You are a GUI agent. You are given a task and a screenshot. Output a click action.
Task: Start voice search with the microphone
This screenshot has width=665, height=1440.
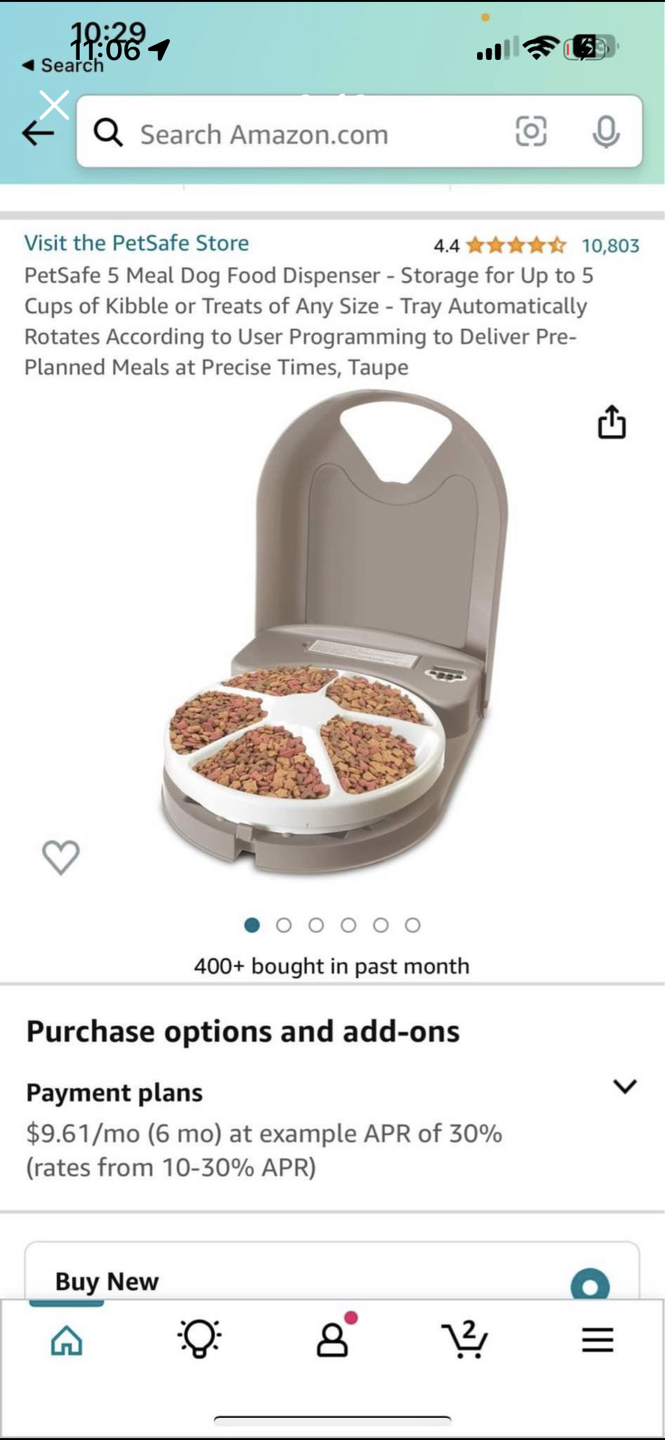coord(605,131)
